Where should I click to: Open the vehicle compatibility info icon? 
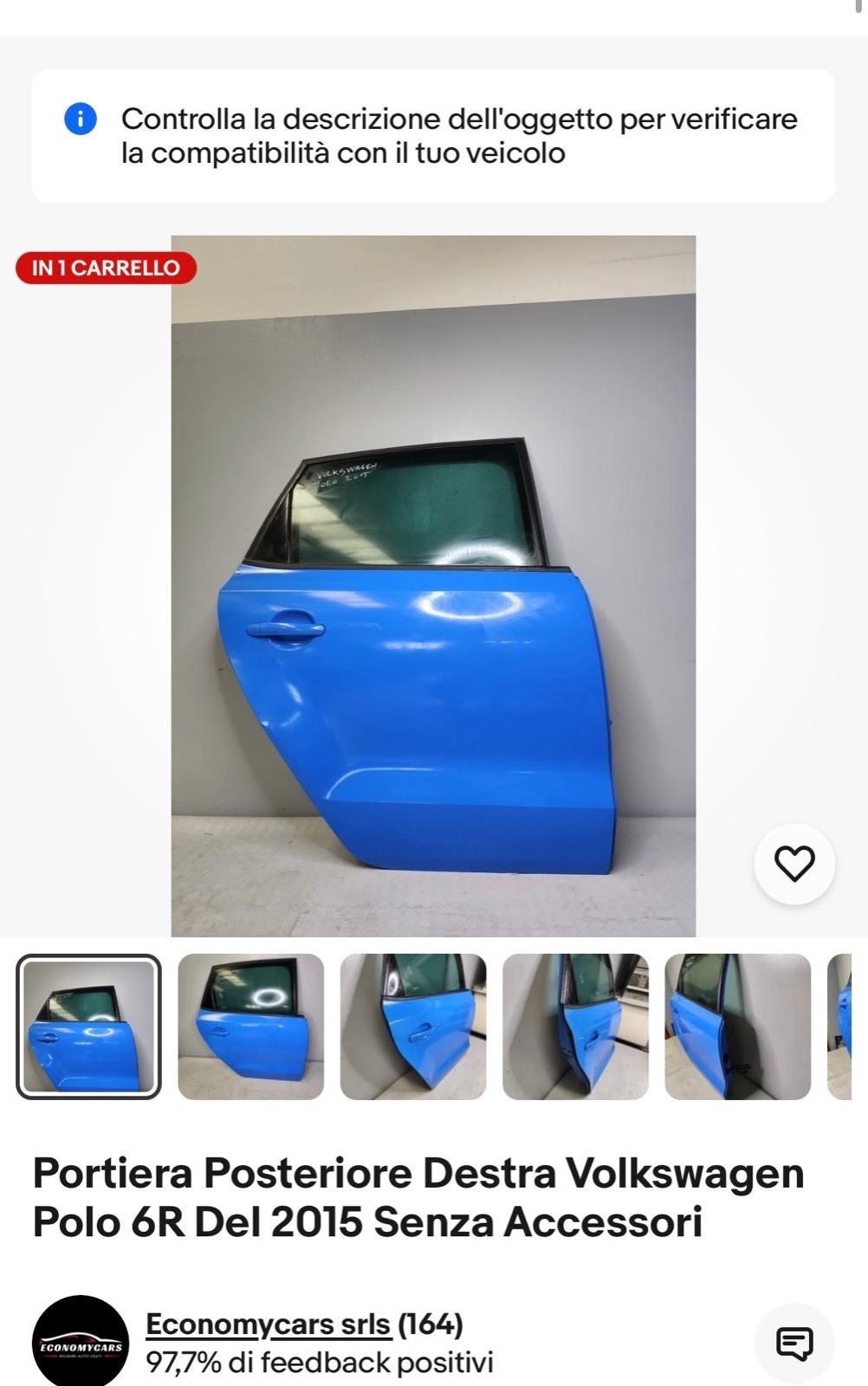(81, 119)
